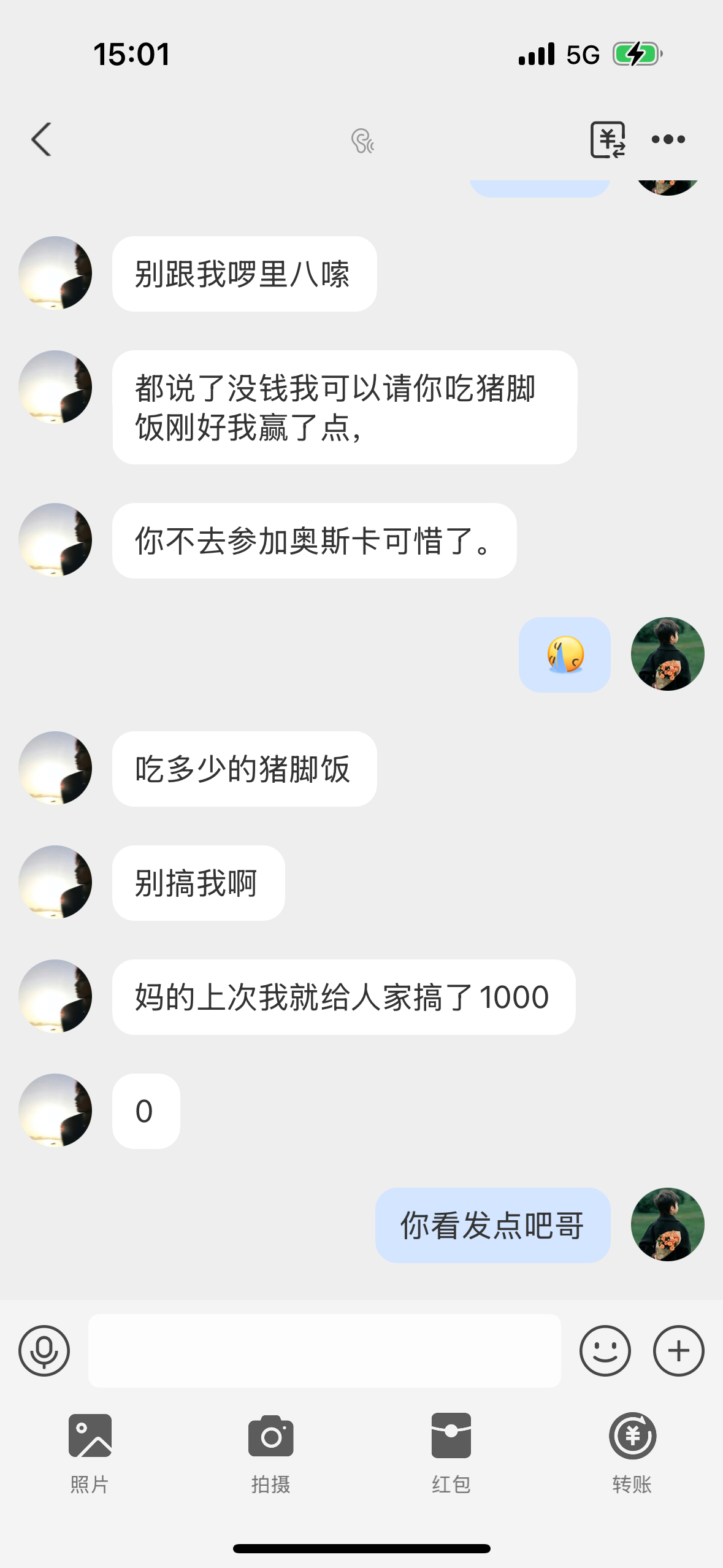This screenshot has width=723, height=1568.
Task: Open the avatar beside 别跟我啰里八嗦
Action: click(55, 273)
